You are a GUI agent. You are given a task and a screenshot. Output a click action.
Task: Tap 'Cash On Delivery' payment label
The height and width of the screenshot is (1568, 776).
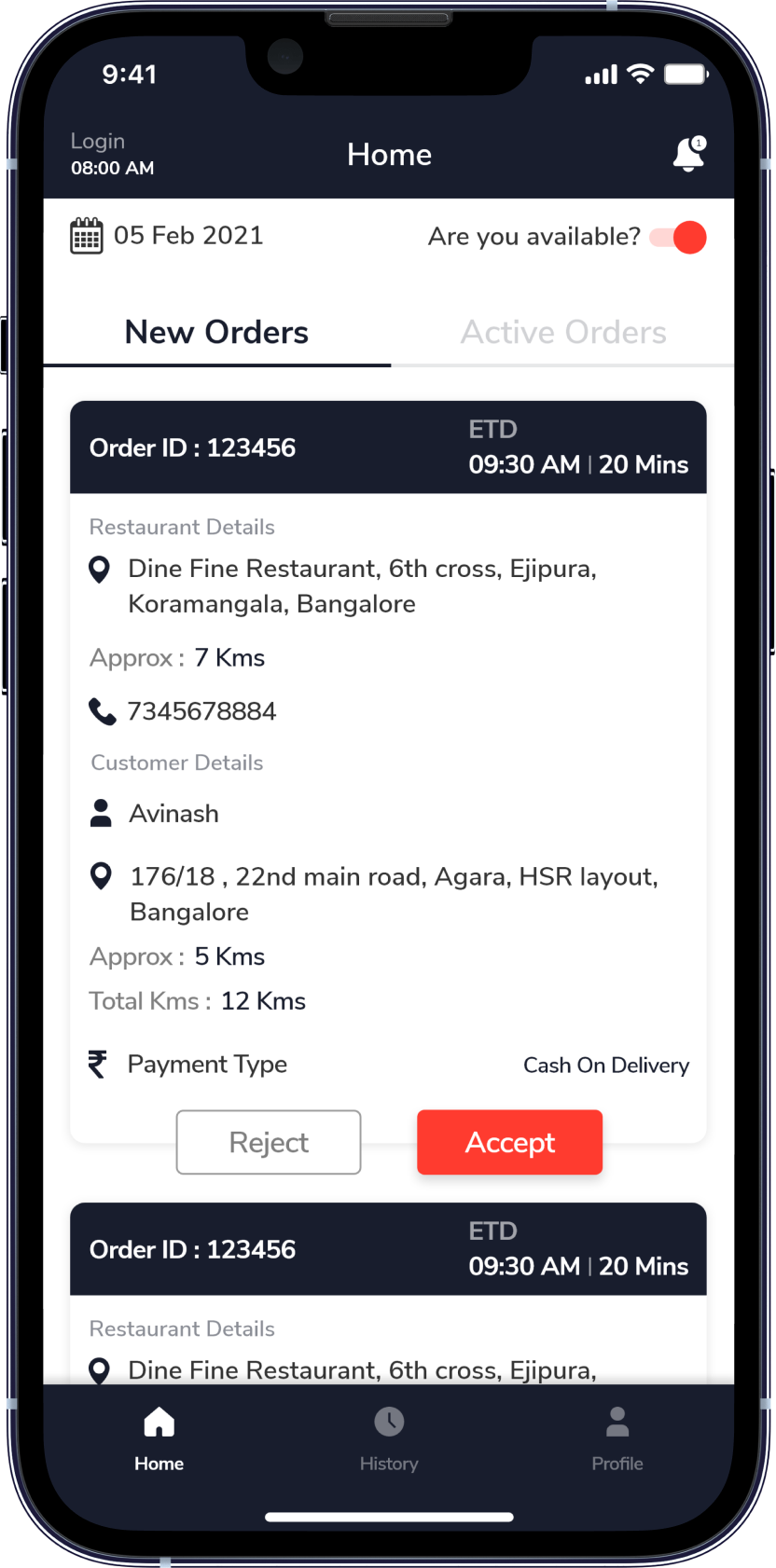pos(606,1065)
